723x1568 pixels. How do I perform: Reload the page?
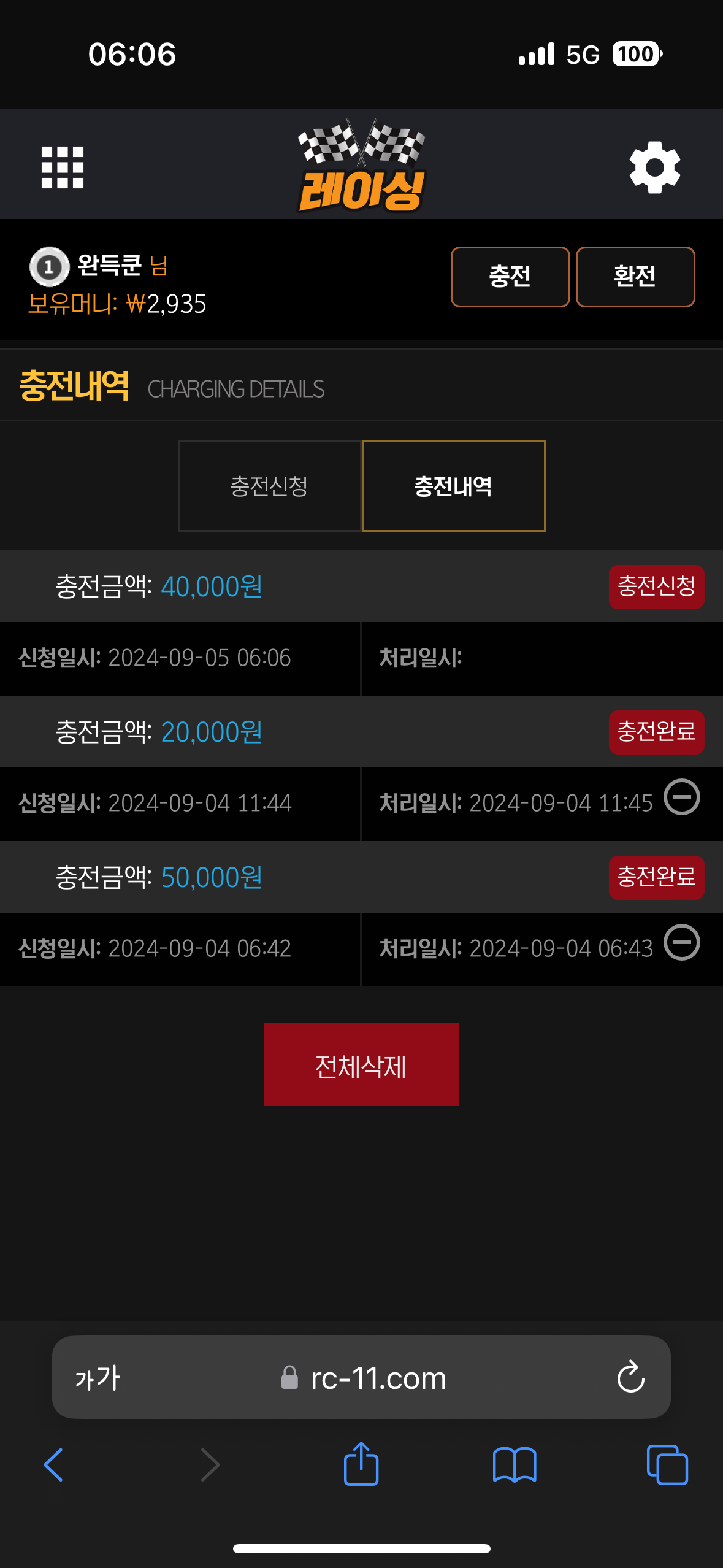point(630,1377)
